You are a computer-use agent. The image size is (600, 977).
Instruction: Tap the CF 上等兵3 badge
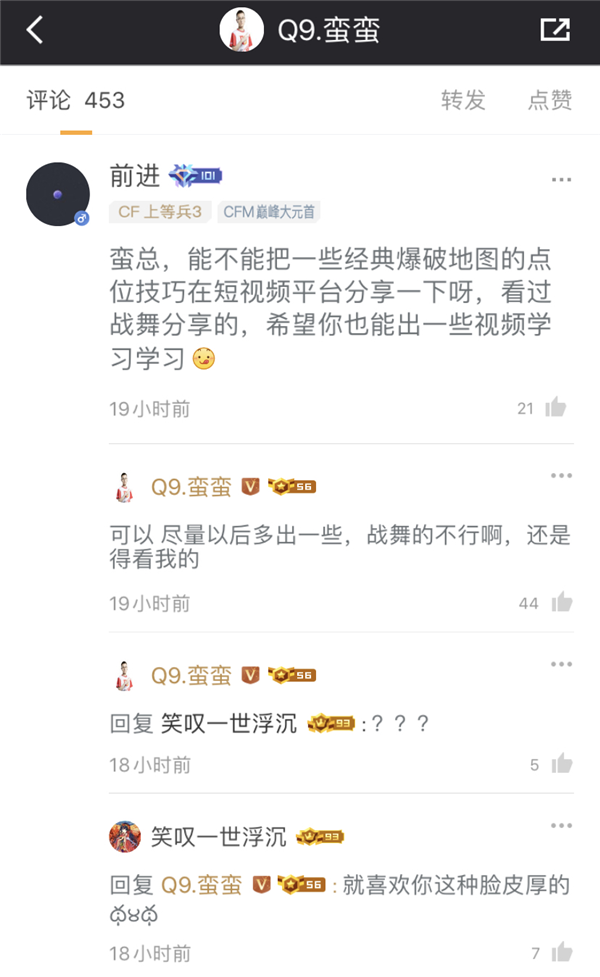[160, 211]
